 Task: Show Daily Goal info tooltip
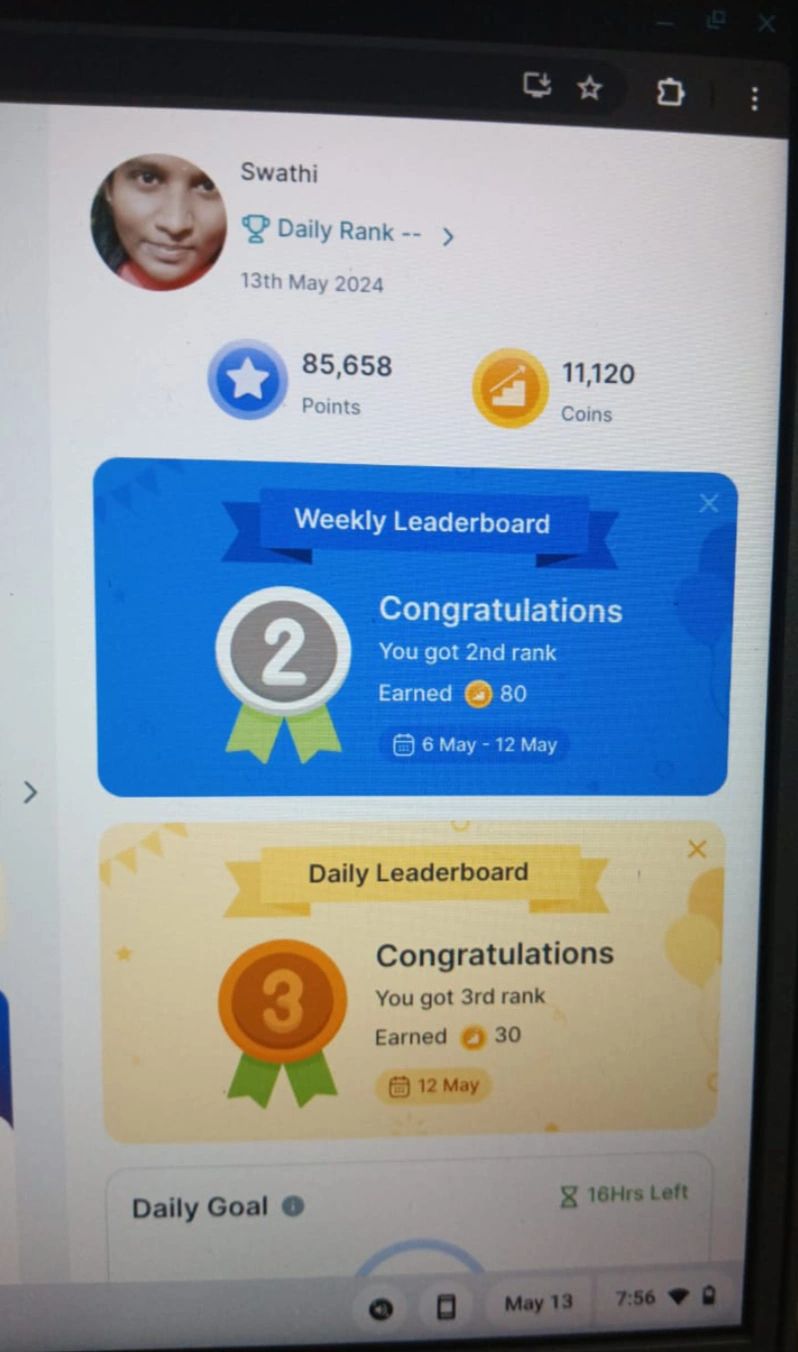coord(292,1207)
